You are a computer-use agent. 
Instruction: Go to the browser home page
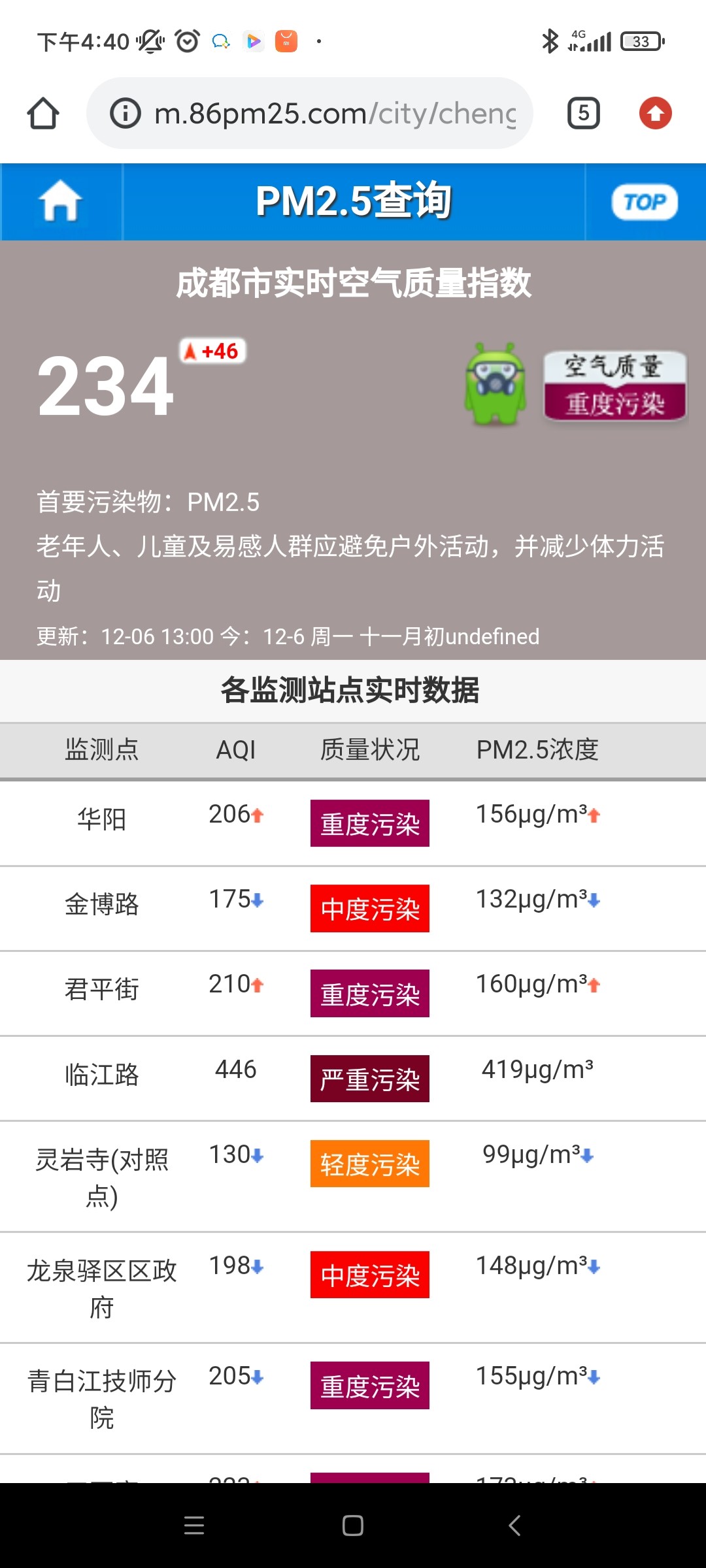(43, 114)
